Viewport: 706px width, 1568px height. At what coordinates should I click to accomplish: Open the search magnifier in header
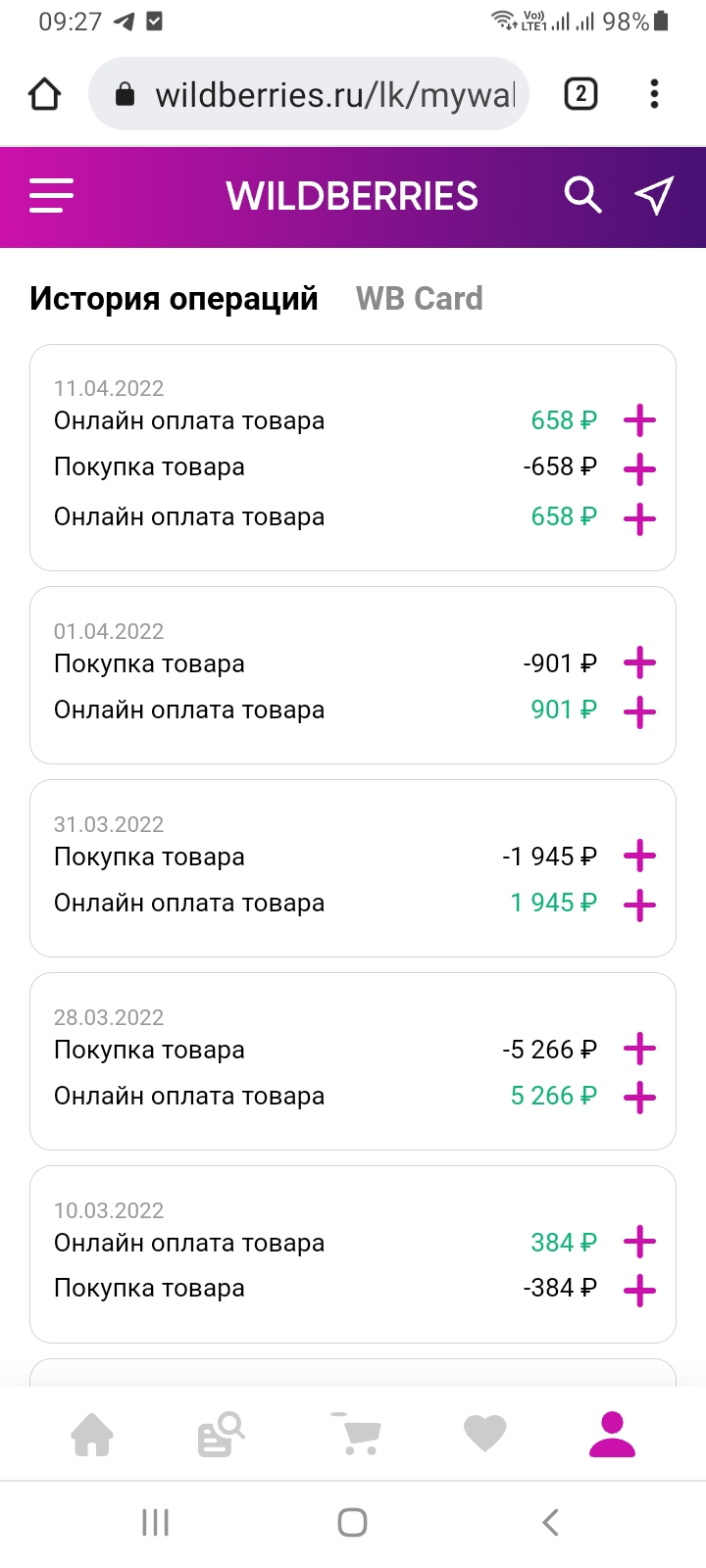pyautogui.click(x=582, y=195)
